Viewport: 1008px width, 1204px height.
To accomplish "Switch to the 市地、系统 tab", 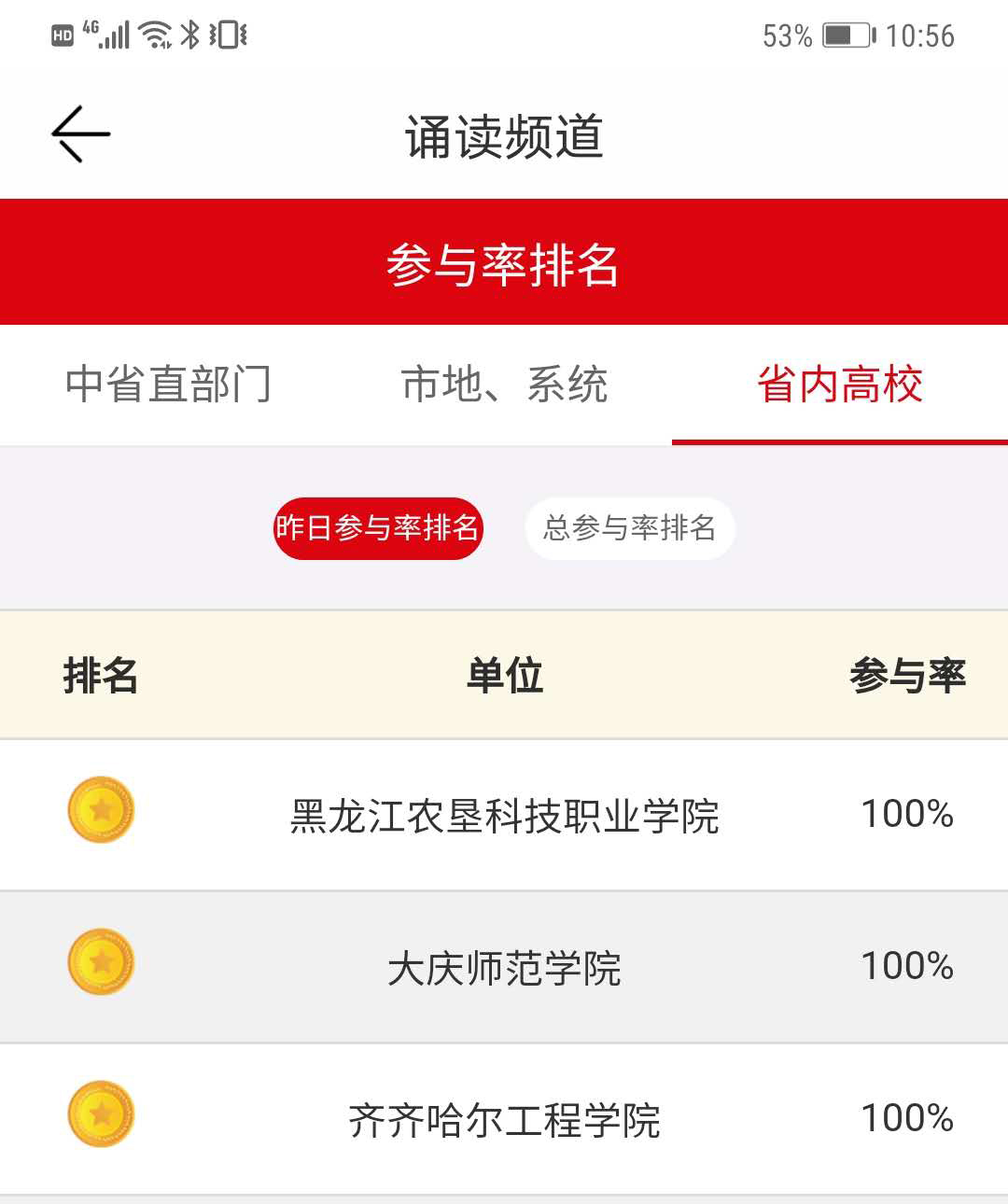I will [504, 385].
